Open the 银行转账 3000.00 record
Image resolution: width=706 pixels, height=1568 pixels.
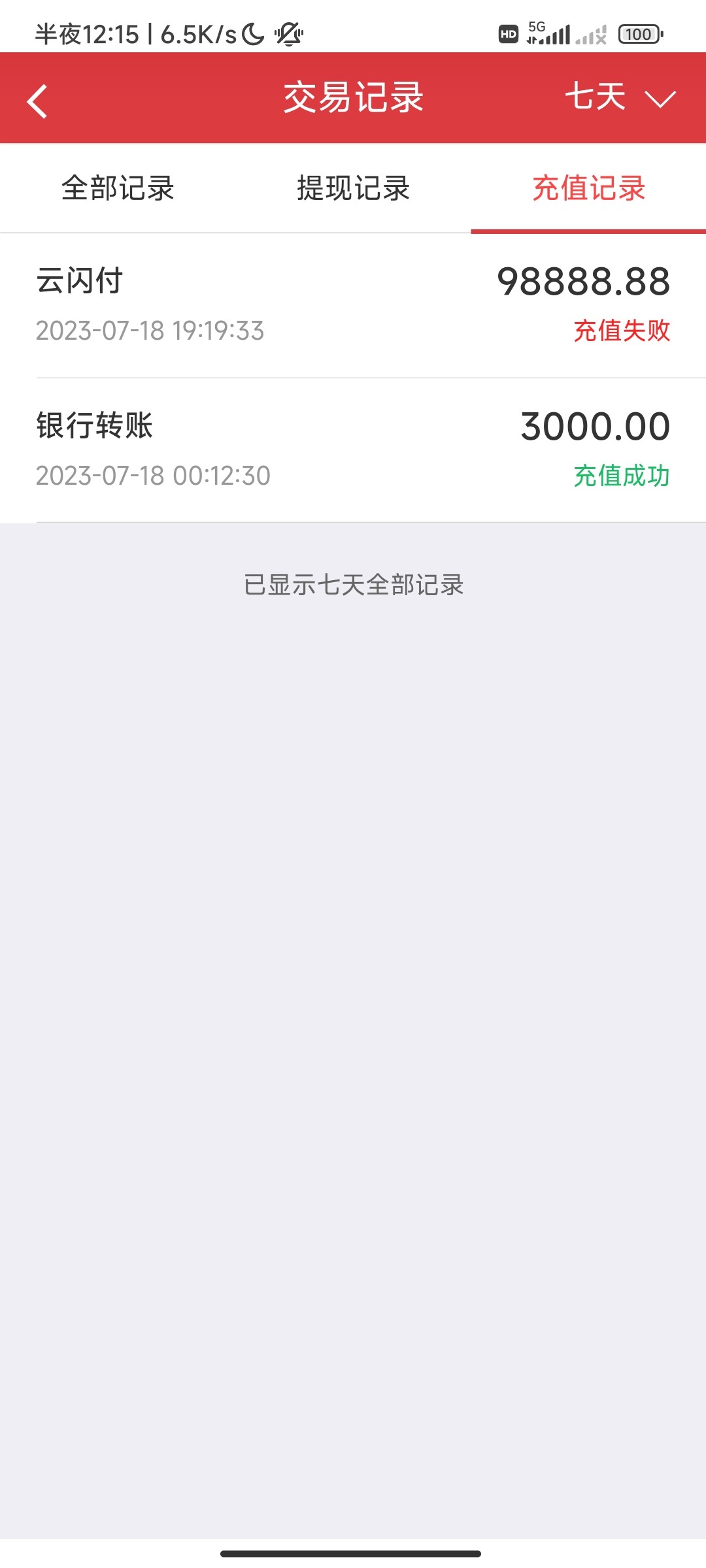pyautogui.click(x=353, y=448)
